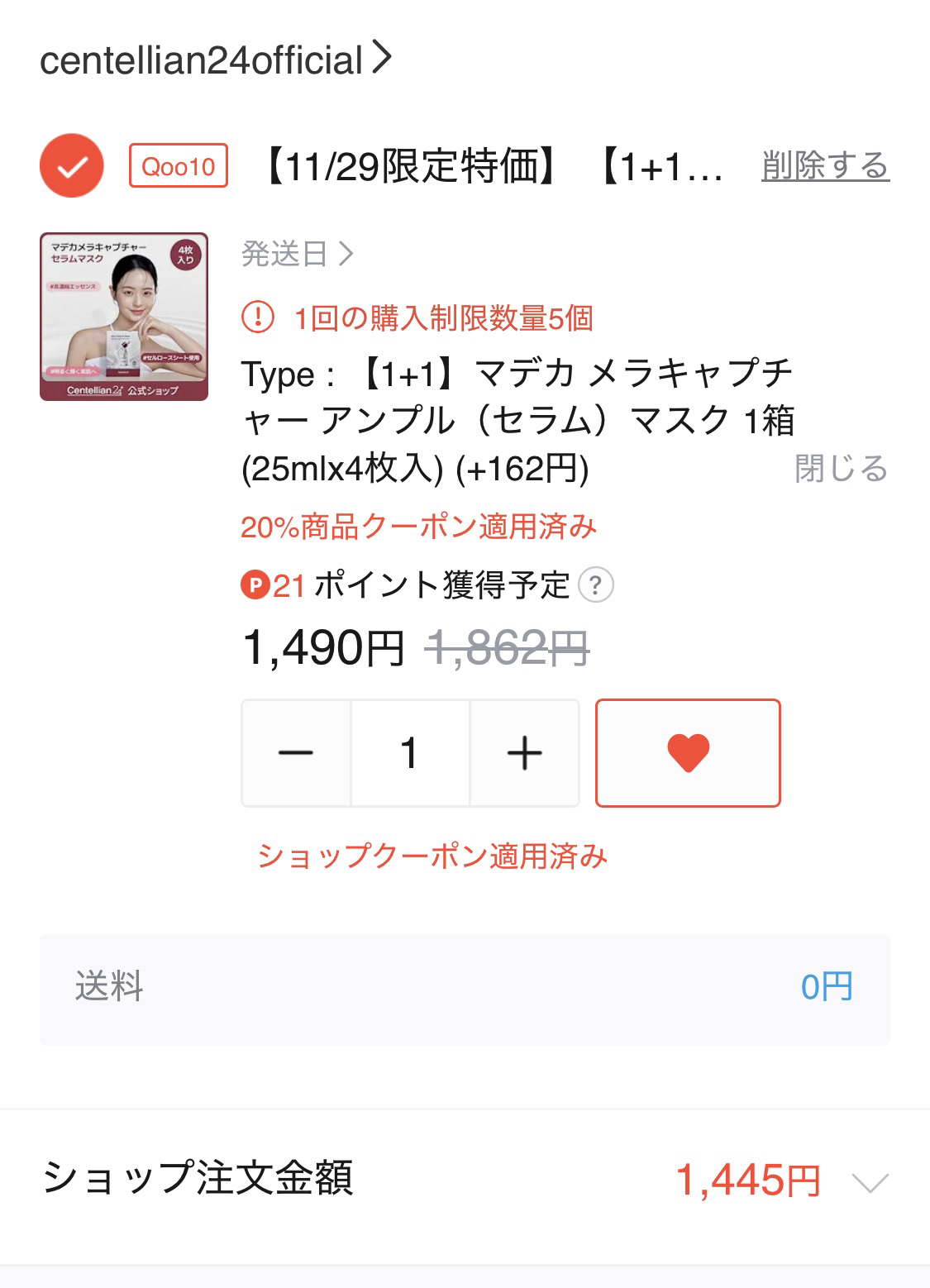Screen dimensions: 930x1288
Task: Click the minus icon to decrease quantity
Action: click(297, 751)
